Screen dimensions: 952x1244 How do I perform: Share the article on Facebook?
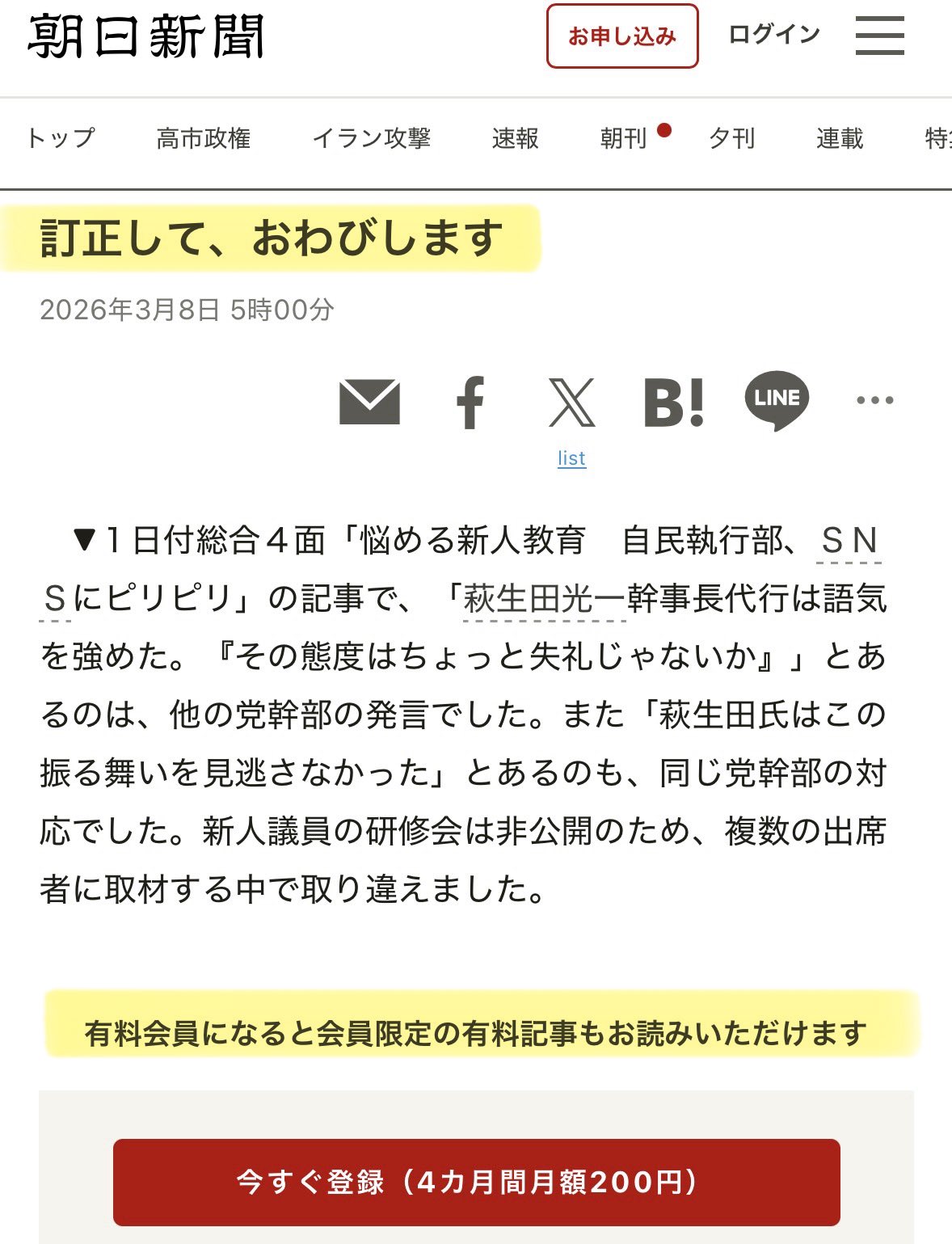tap(470, 401)
